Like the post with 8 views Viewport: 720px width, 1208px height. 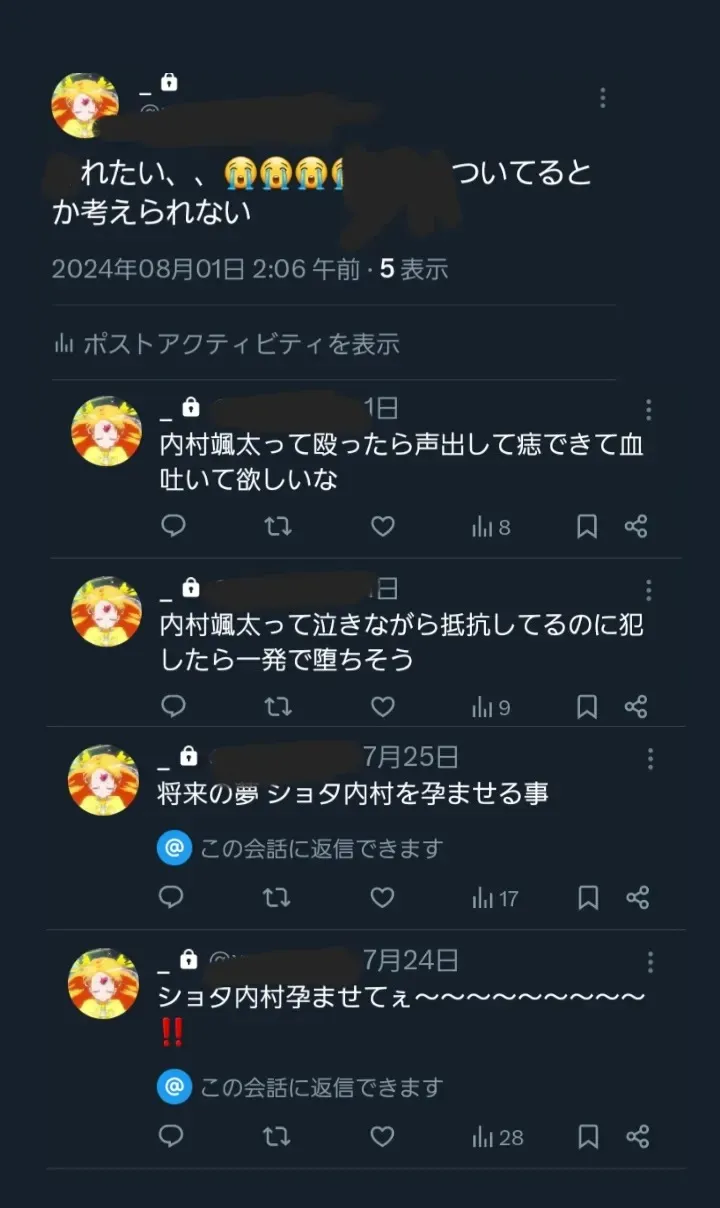tap(382, 526)
